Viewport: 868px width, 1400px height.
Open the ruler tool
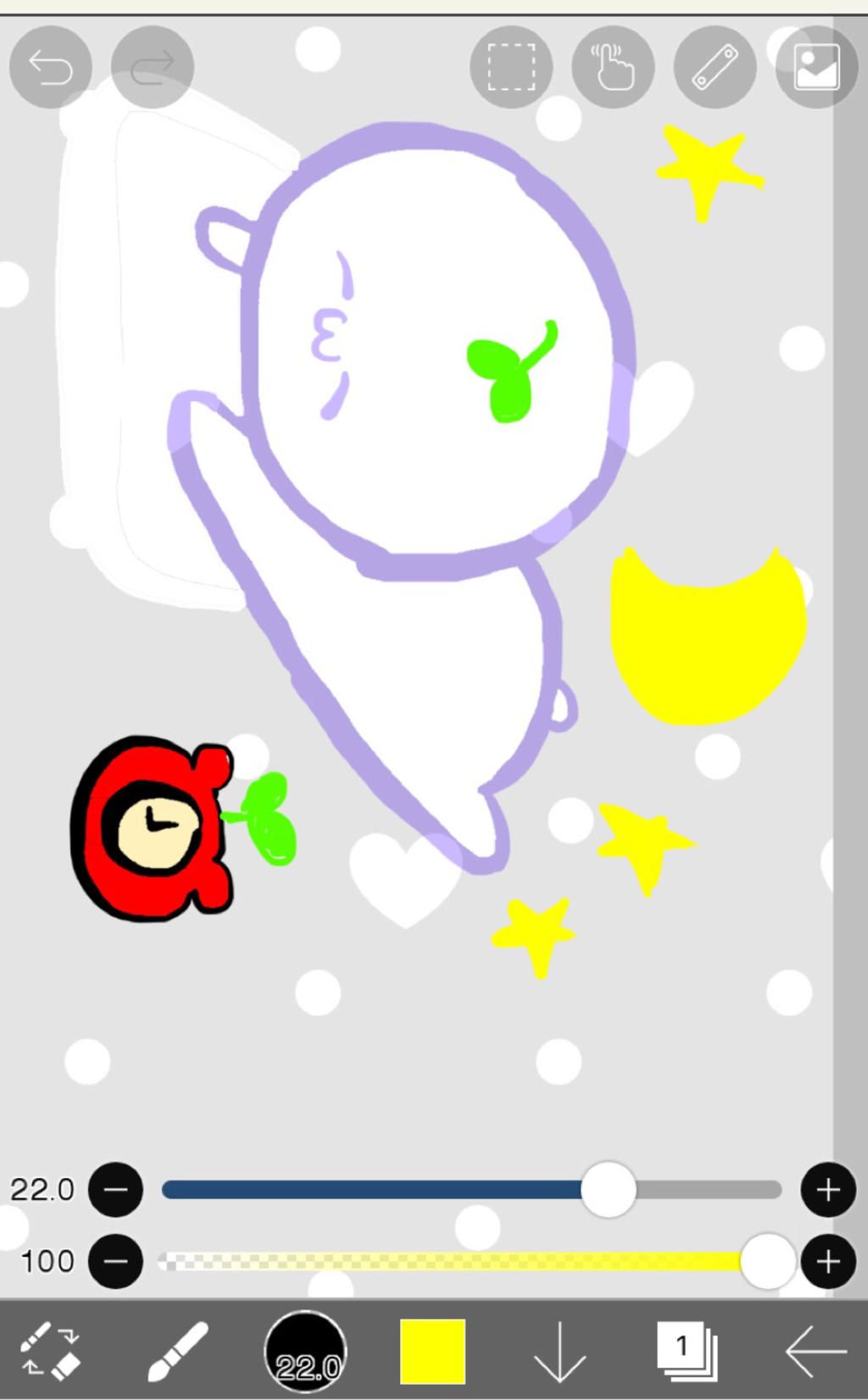pos(715,67)
